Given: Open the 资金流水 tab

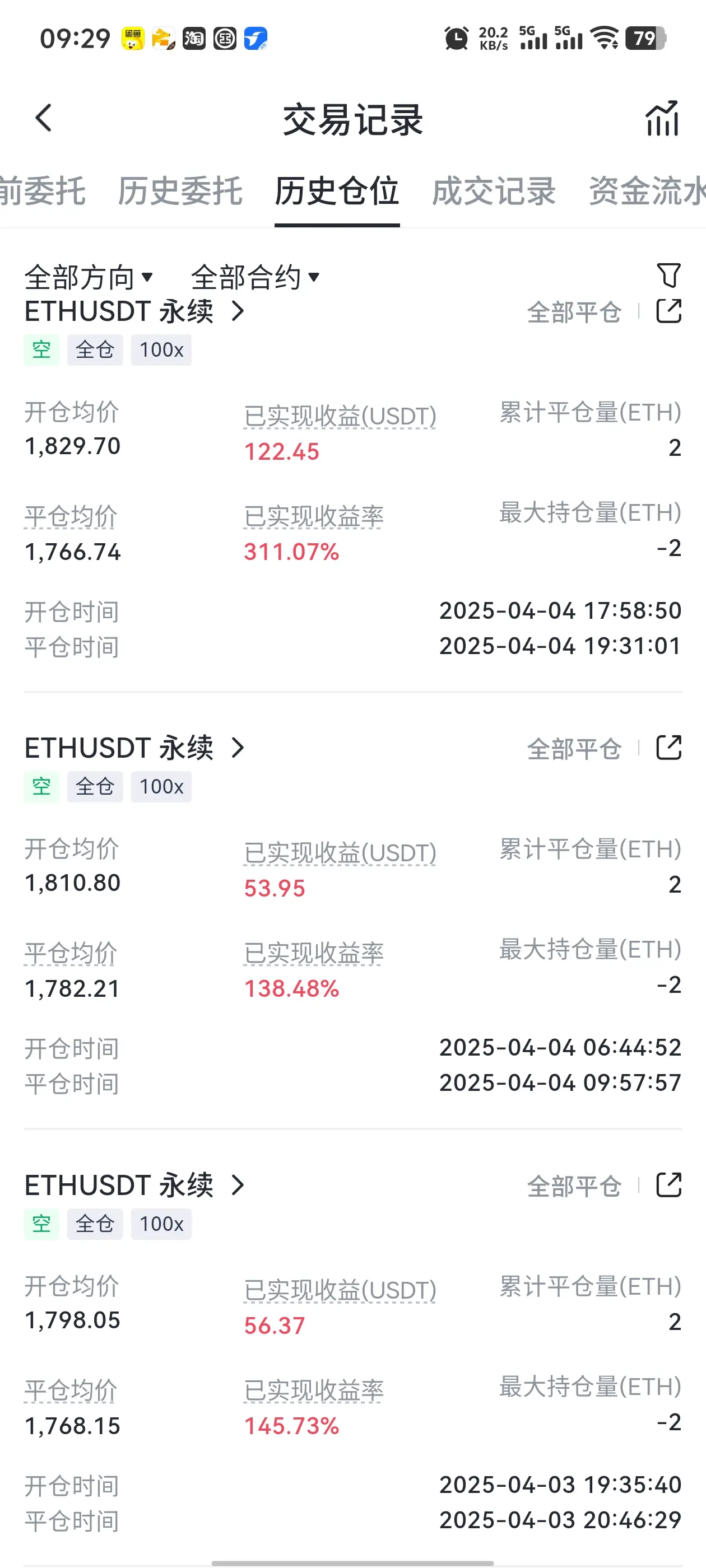Looking at the screenshot, I should tap(645, 191).
